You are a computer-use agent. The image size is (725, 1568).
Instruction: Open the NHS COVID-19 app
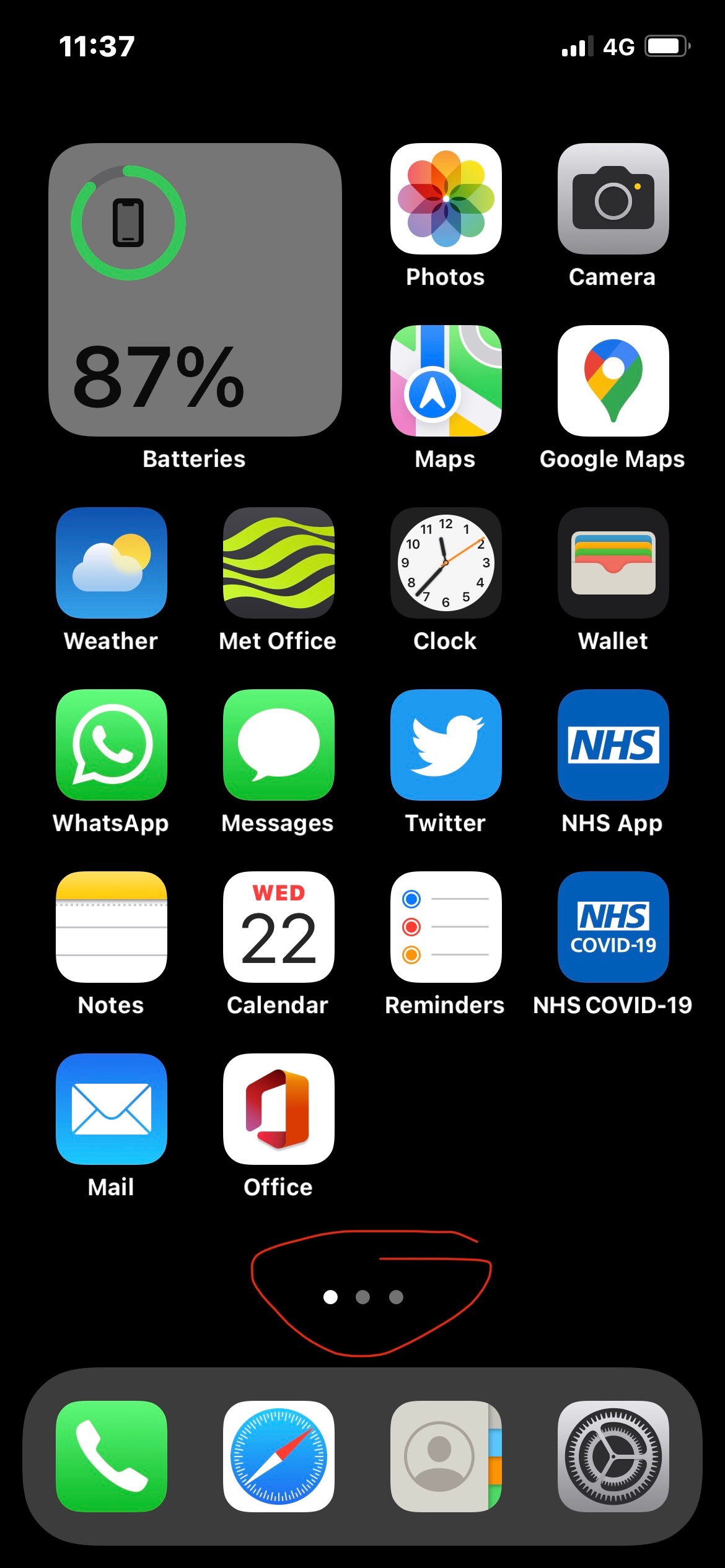613,927
